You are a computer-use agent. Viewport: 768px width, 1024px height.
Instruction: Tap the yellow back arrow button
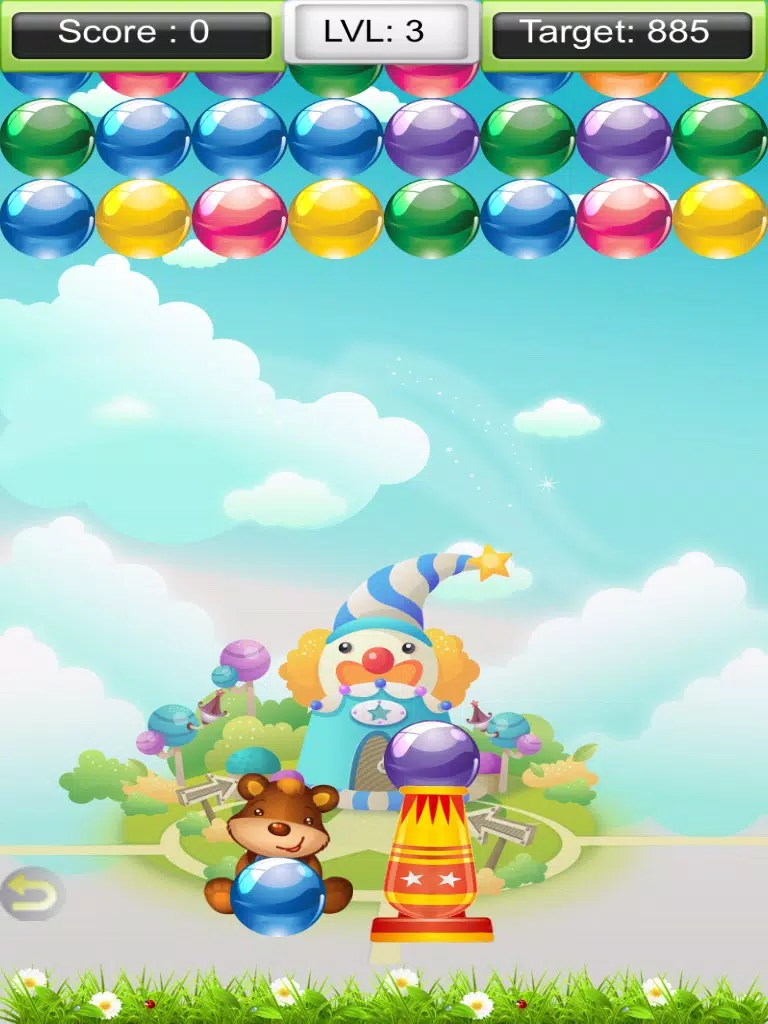[x=30, y=893]
